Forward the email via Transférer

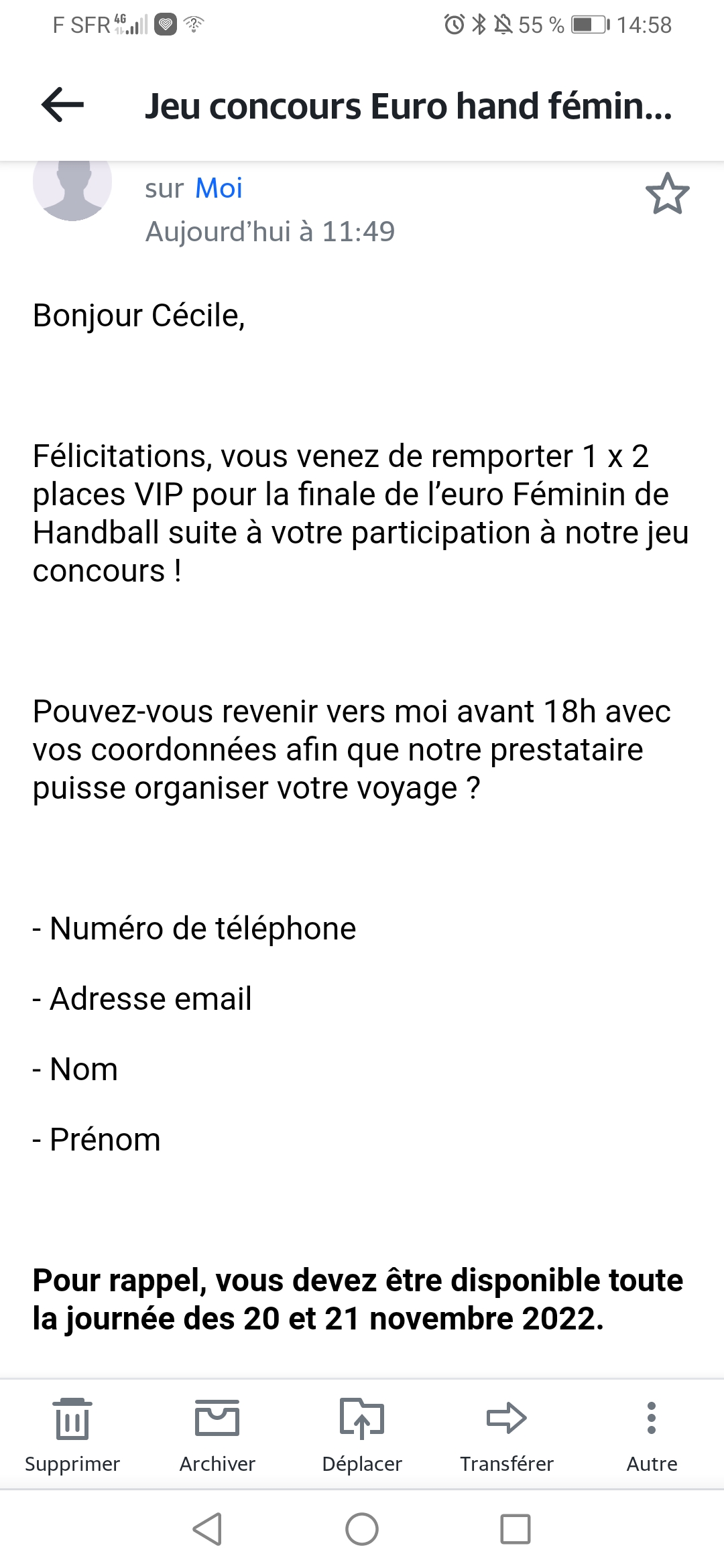(x=507, y=1435)
